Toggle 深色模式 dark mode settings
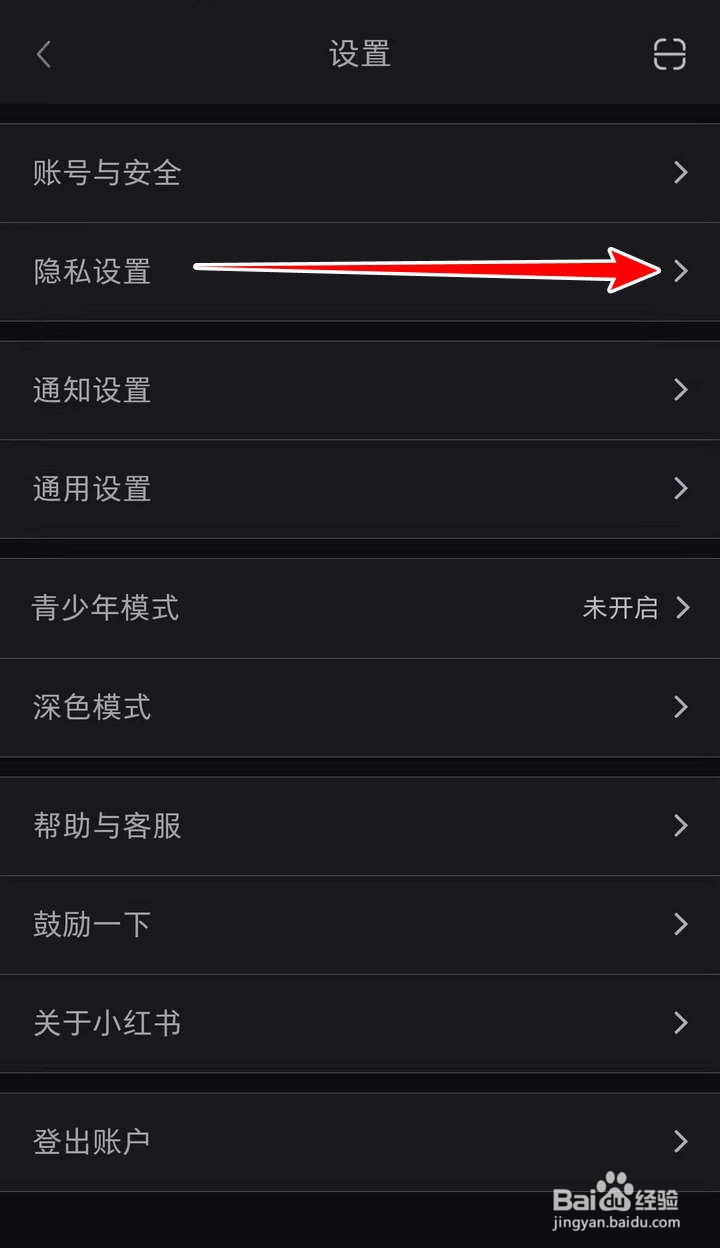Screen dimensions: 720x1248 (x=360, y=707)
